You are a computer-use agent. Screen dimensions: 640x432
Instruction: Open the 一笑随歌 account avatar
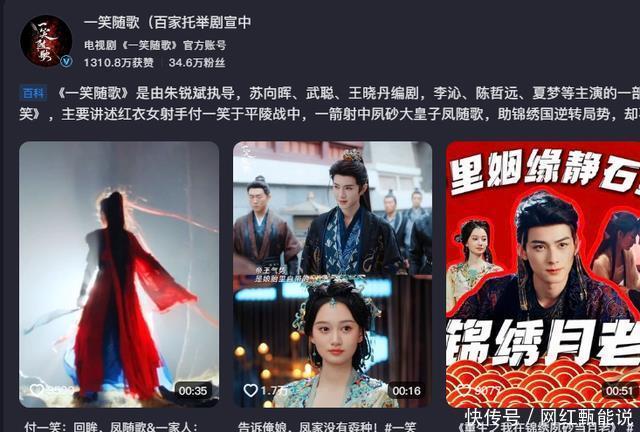pos(46,40)
